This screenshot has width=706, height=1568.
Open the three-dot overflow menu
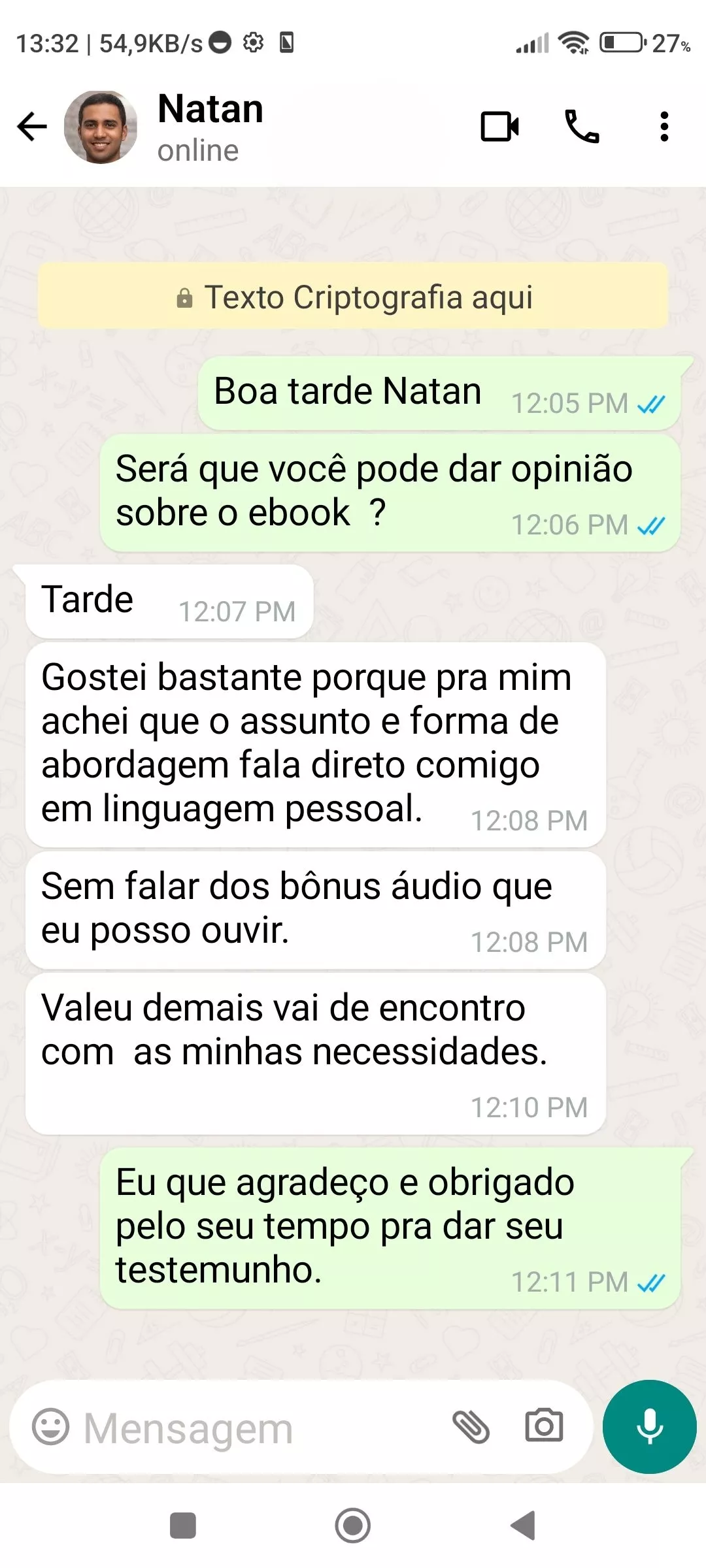click(x=664, y=127)
